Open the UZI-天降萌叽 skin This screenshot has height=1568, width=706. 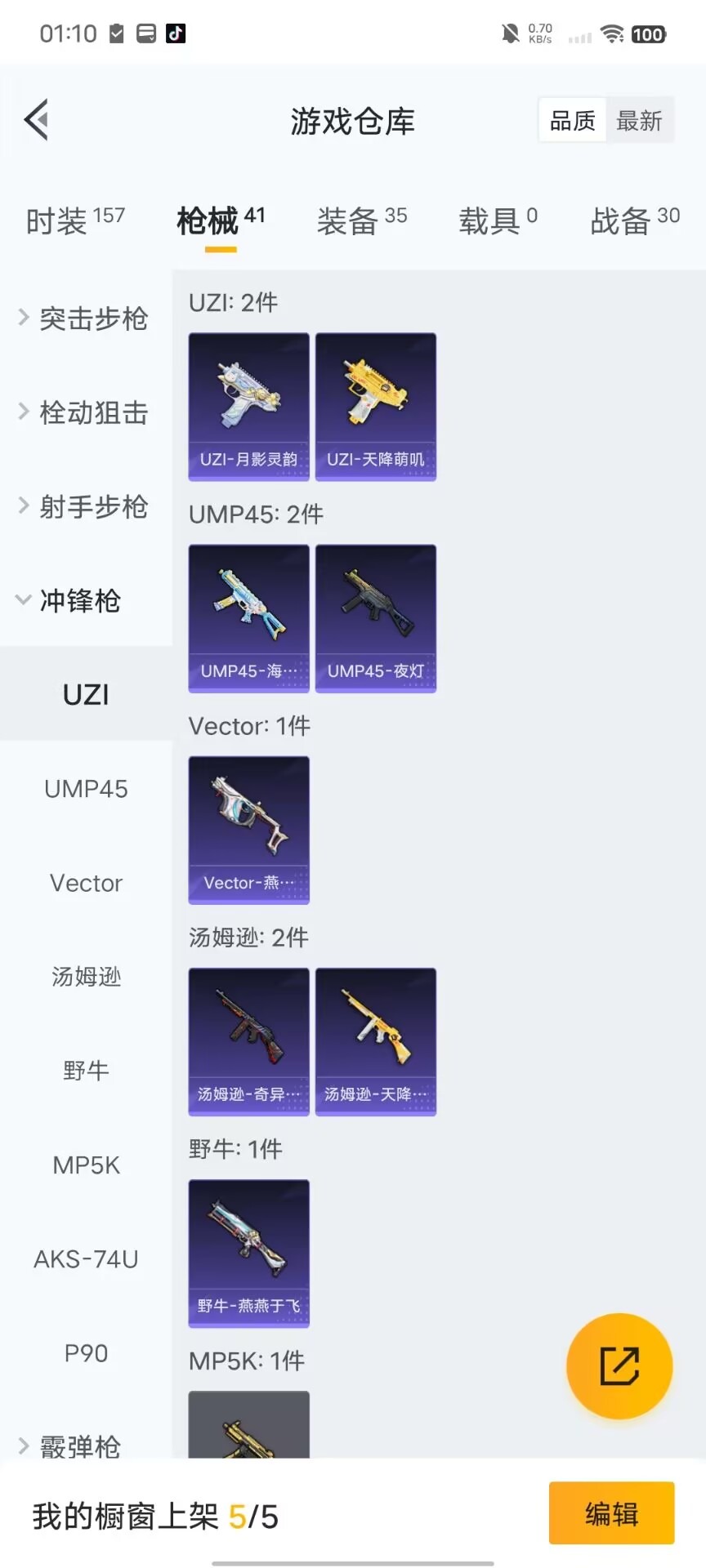click(376, 406)
